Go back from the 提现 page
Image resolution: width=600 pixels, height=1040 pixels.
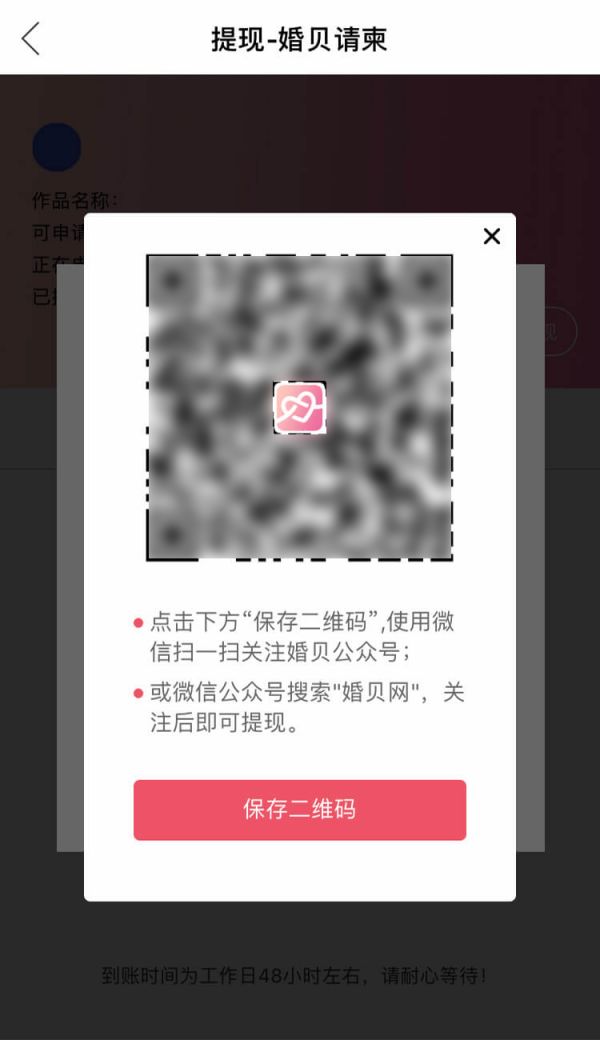tap(30, 38)
